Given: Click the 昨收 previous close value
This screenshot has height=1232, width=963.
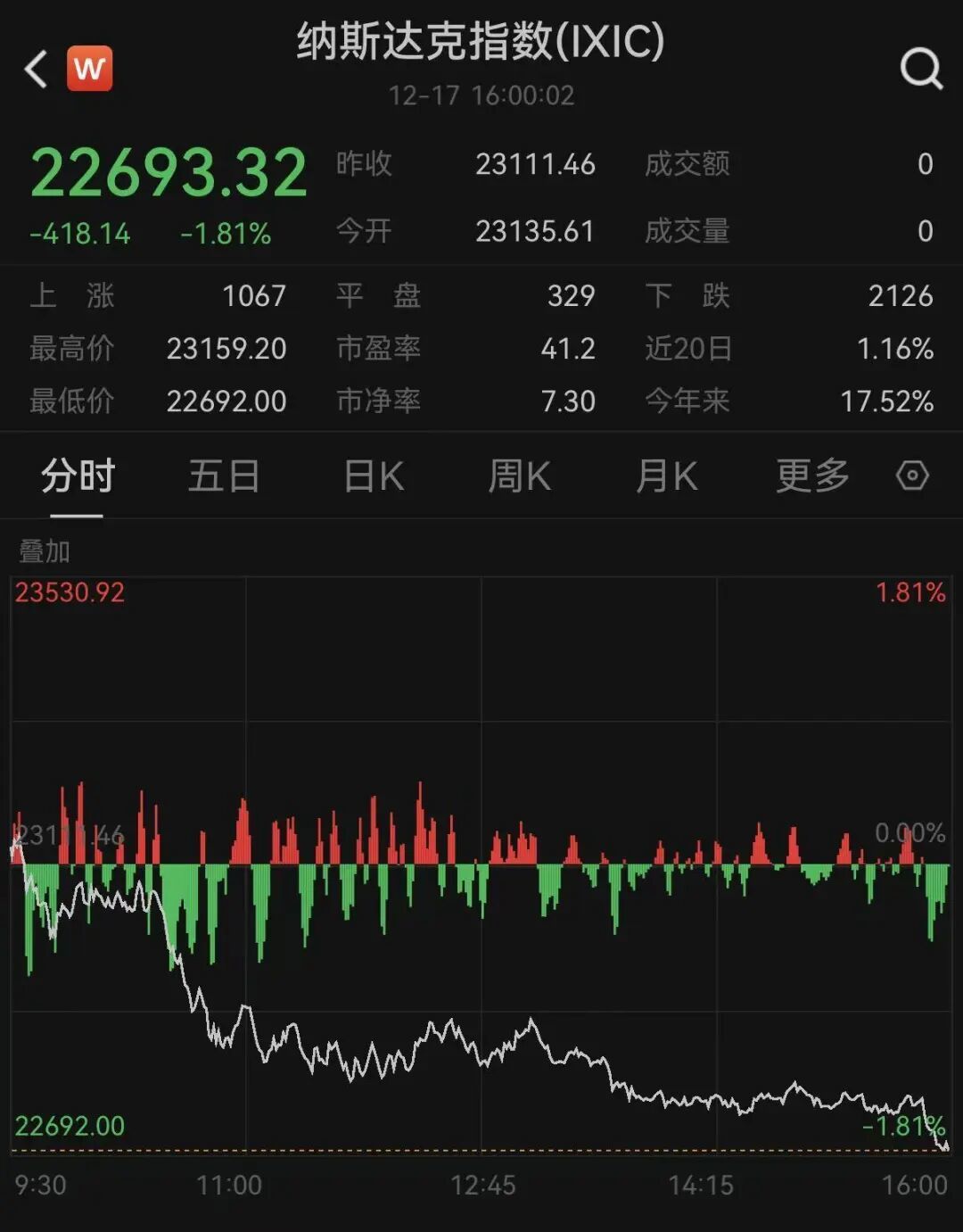Looking at the screenshot, I should click(535, 164).
